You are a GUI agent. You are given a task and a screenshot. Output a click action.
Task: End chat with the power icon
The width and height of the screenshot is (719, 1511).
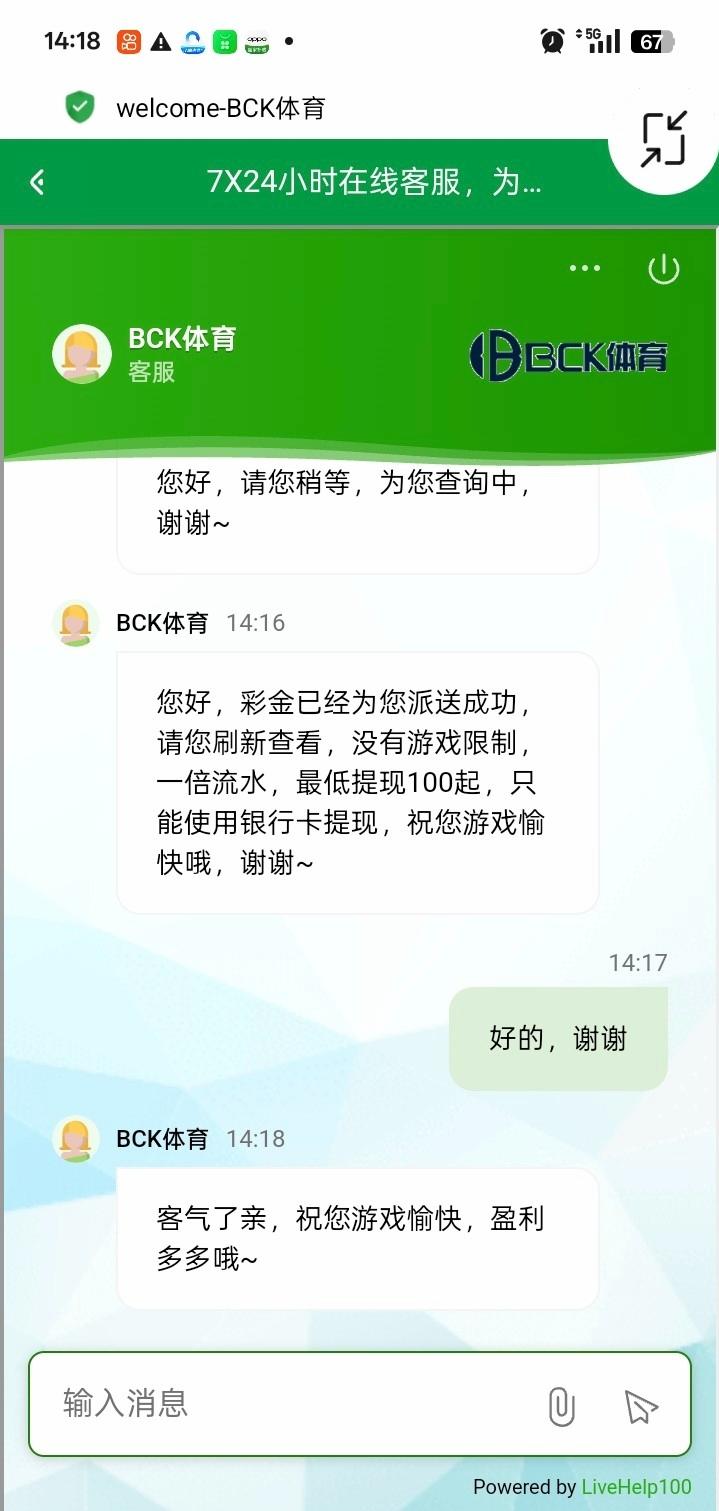click(x=664, y=269)
